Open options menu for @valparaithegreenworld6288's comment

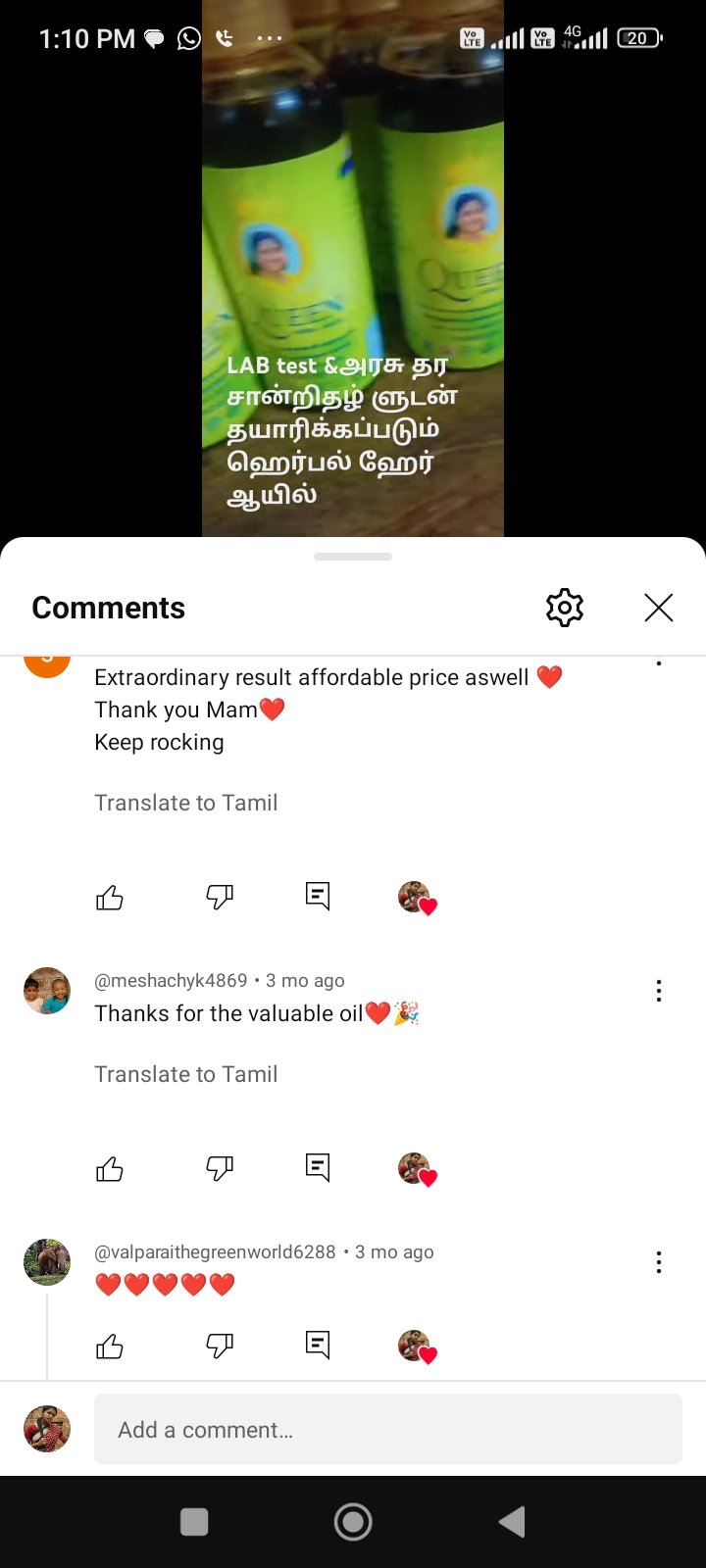[x=658, y=1262]
